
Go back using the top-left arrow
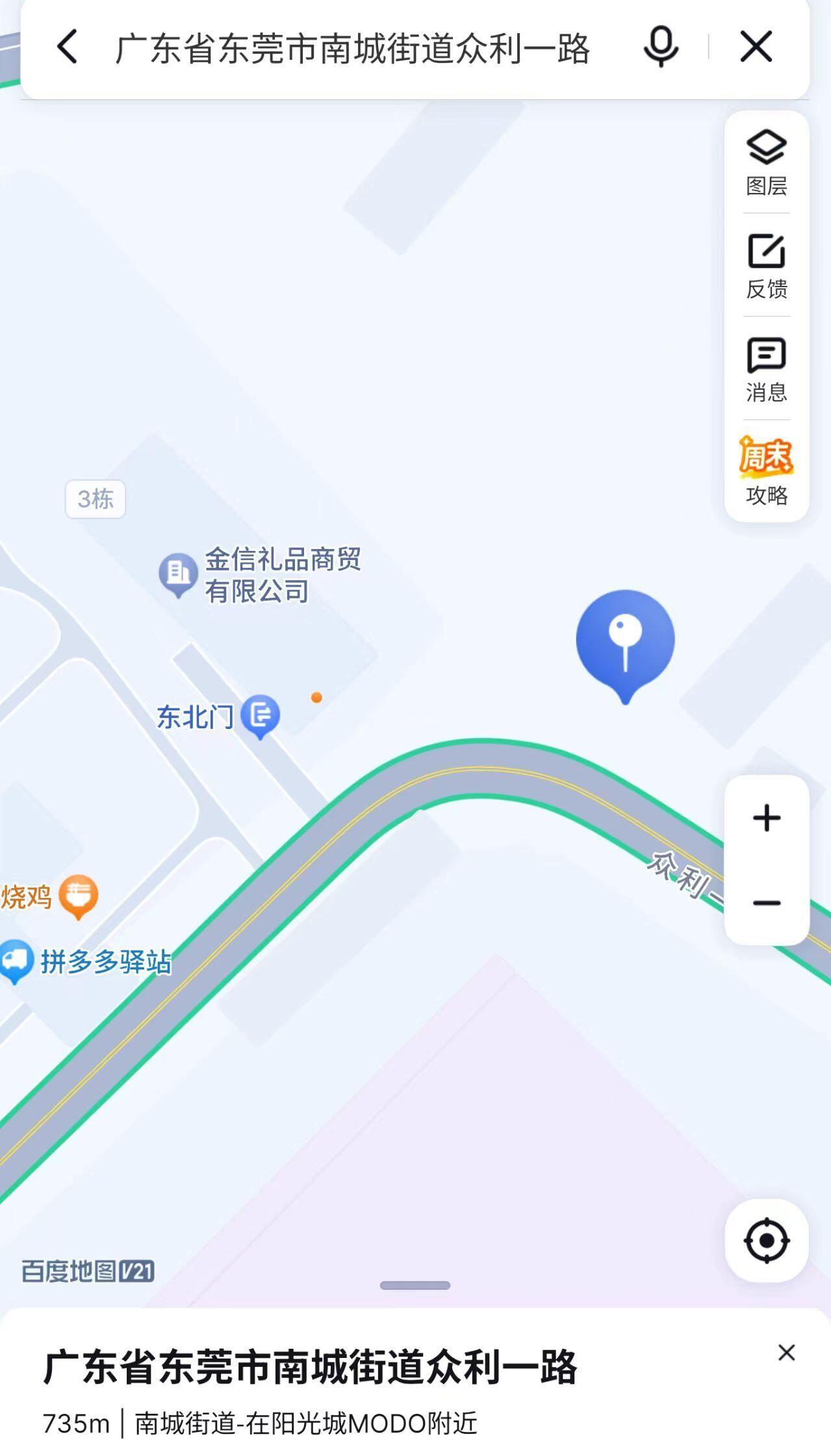[68, 47]
